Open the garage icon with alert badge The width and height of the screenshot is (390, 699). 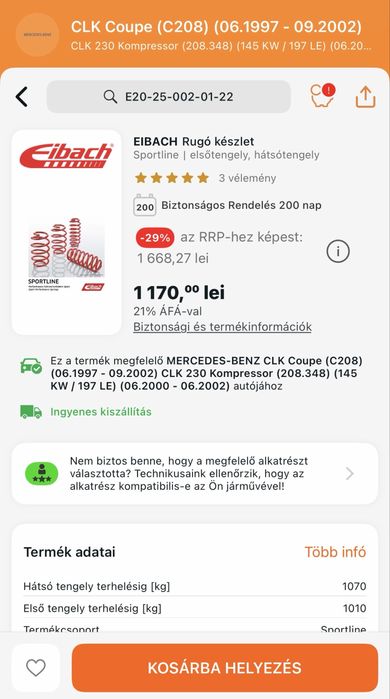click(x=322, y=95)
